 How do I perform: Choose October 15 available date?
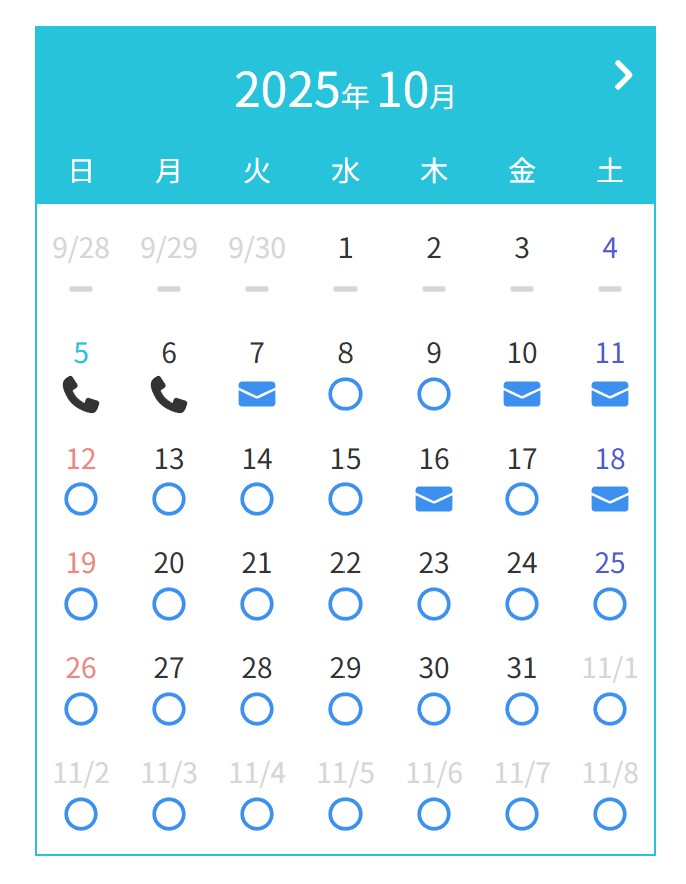click(345, 499)
